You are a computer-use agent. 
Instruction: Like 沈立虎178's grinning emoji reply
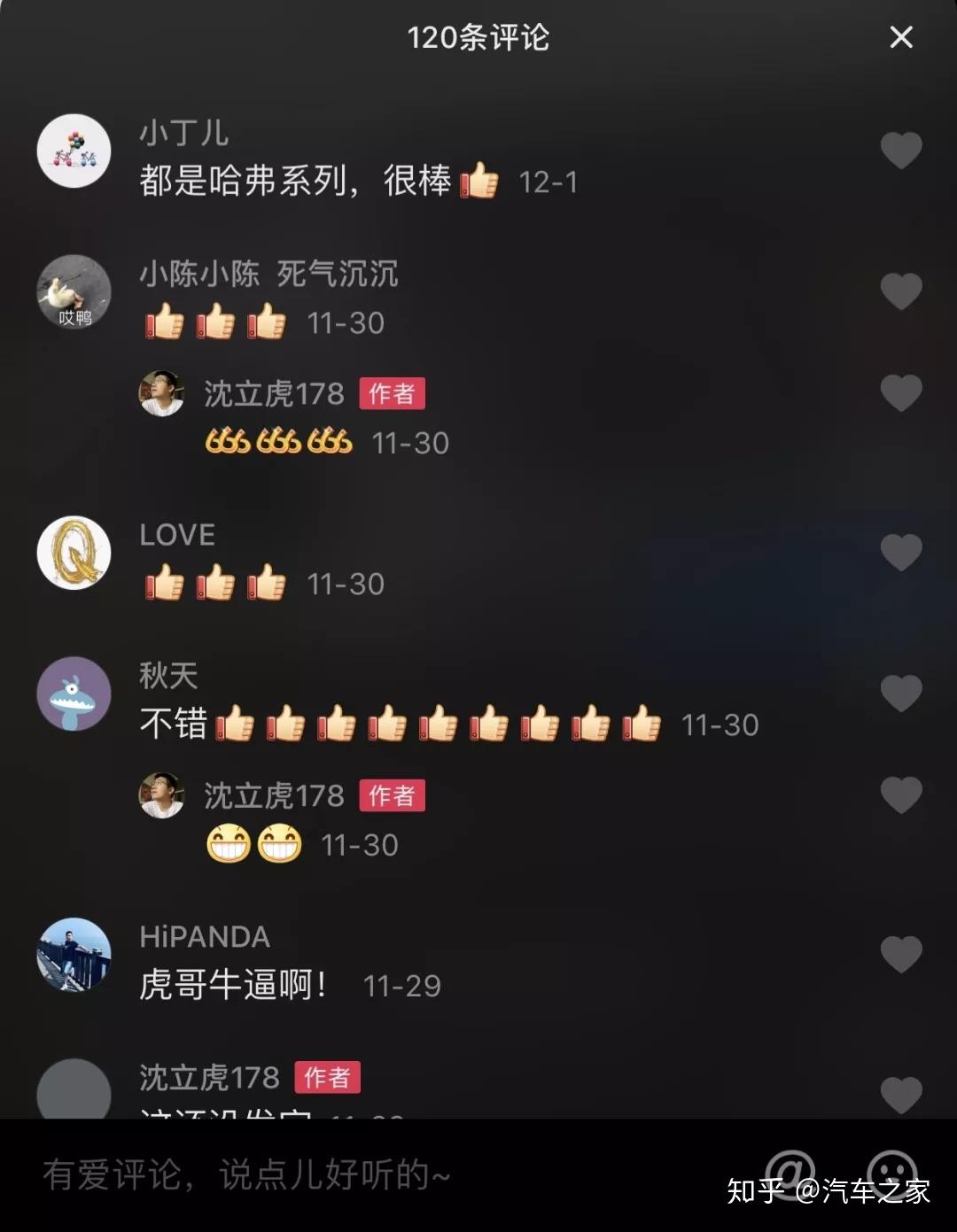(900, 795)
